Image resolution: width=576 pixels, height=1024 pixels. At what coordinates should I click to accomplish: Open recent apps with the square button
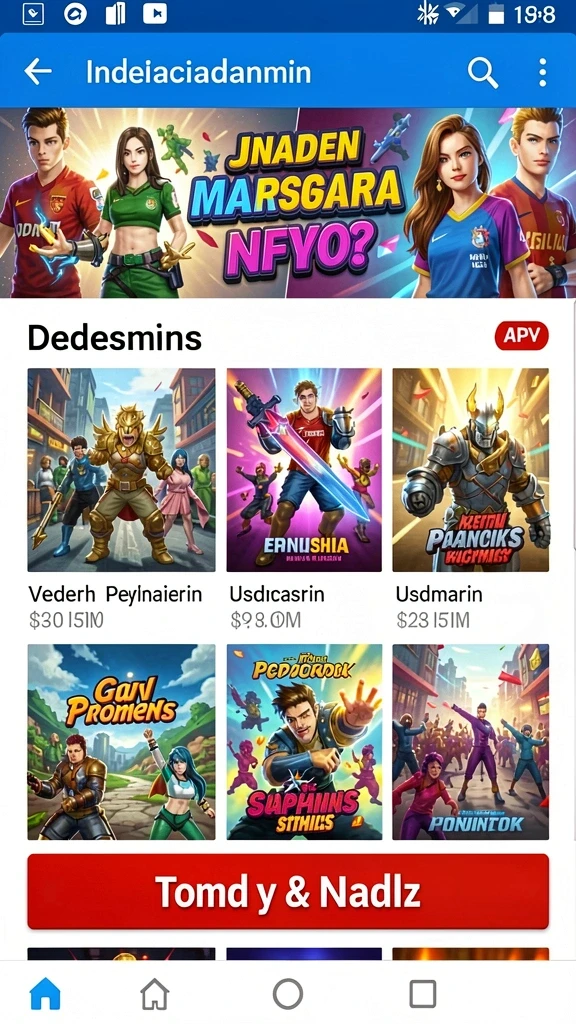tap(423, 994)
